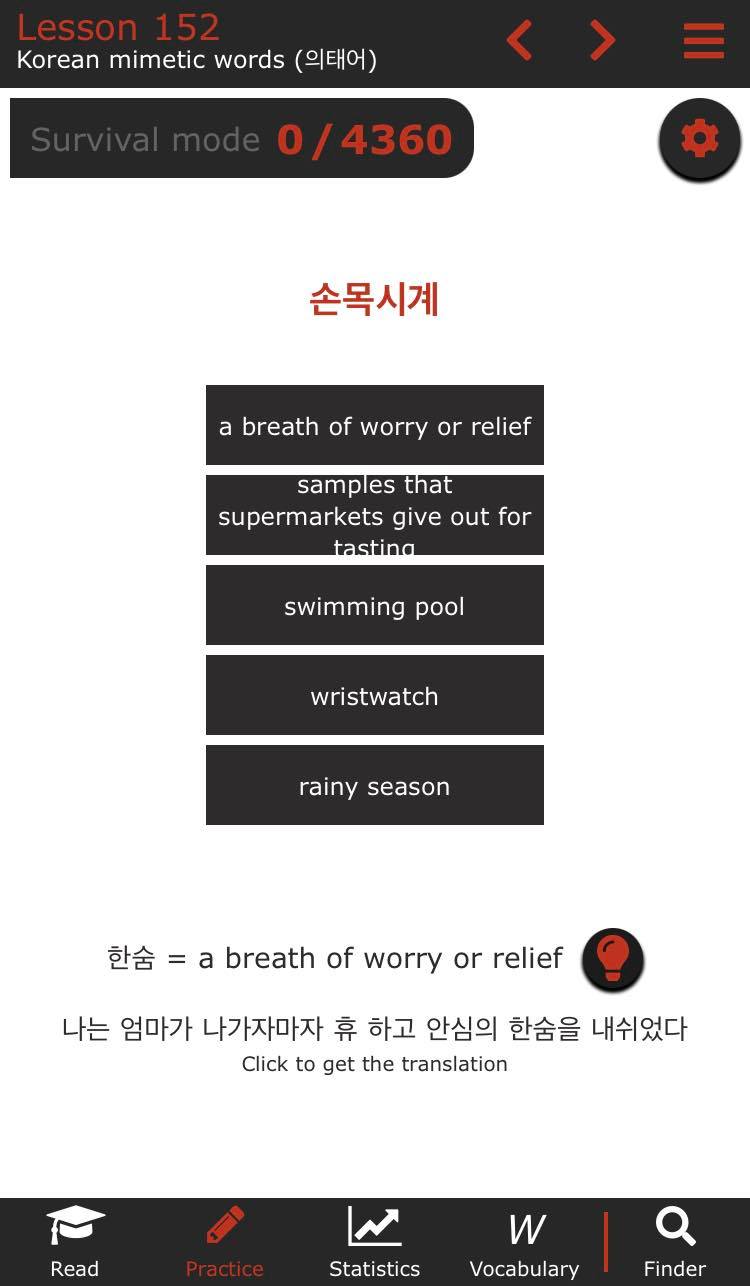
Task: Go to the previous lesson arrow
Action: point(520,40)
